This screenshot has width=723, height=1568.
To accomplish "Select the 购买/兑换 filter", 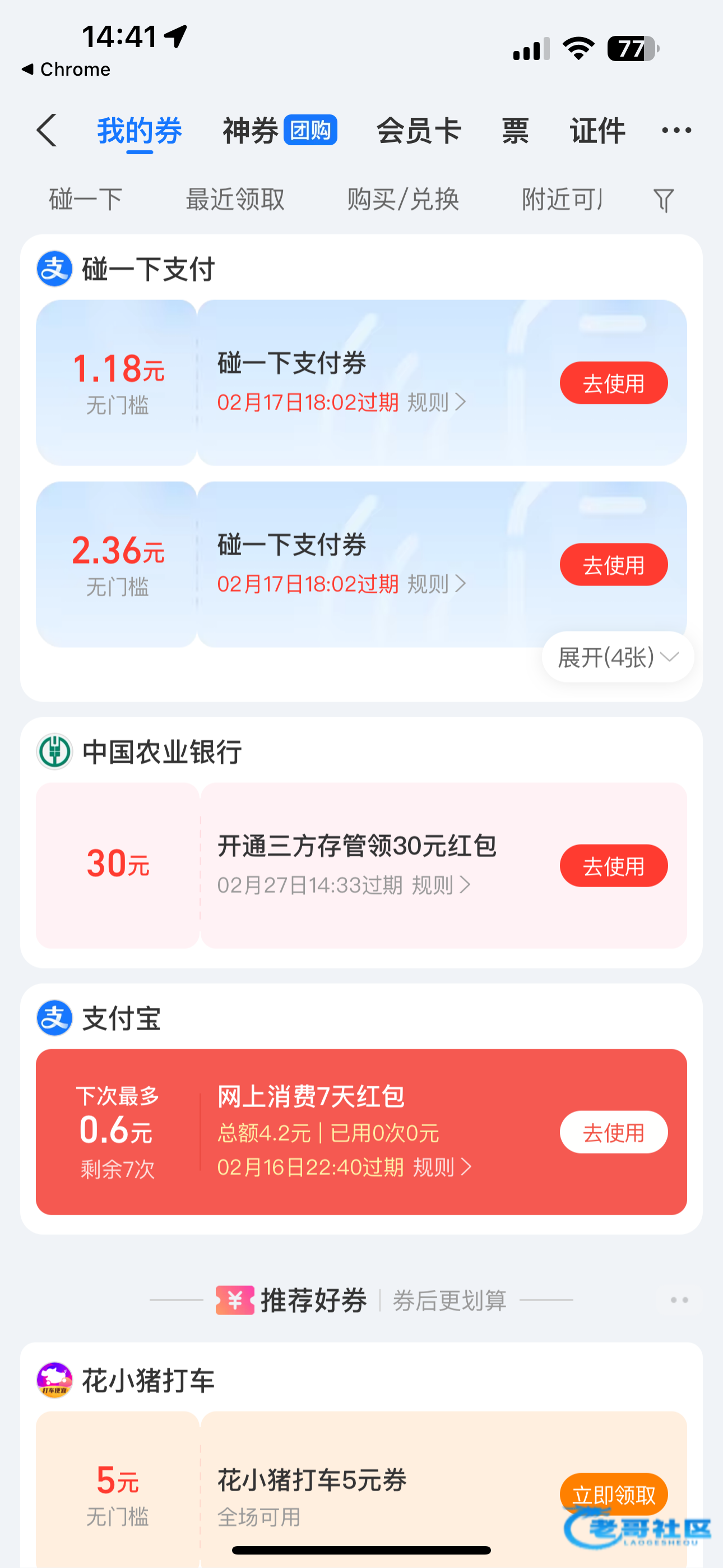I will 403,199.
